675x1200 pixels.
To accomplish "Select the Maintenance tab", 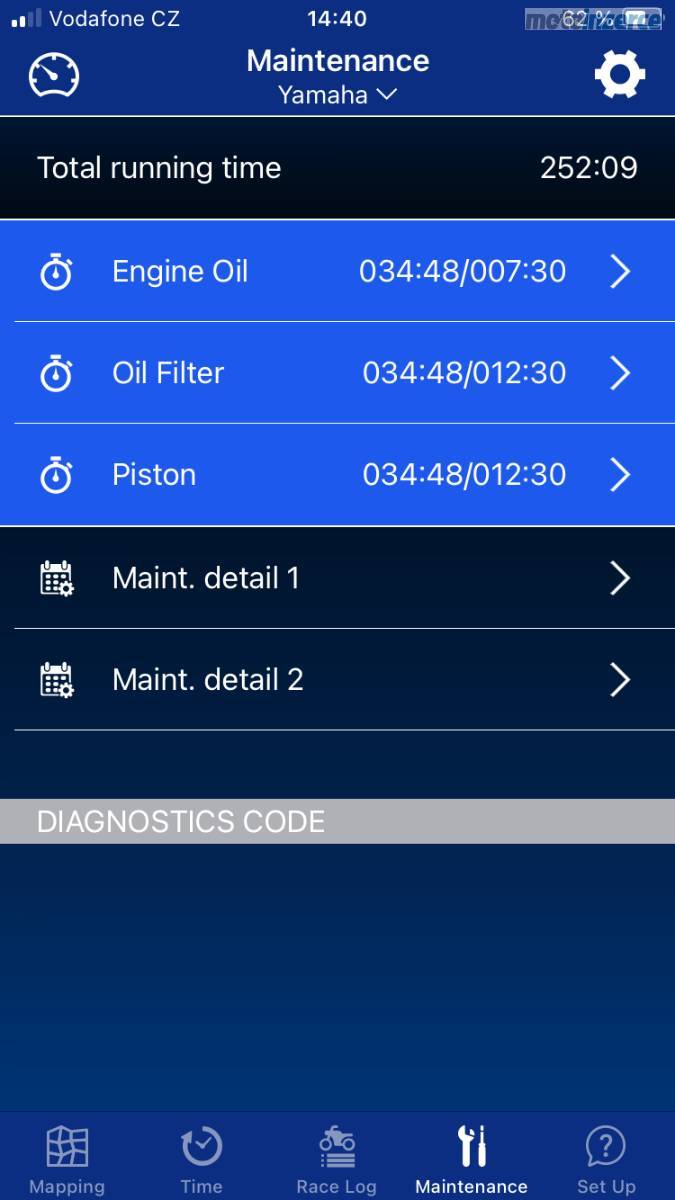I will click(x=471, y=1158).
